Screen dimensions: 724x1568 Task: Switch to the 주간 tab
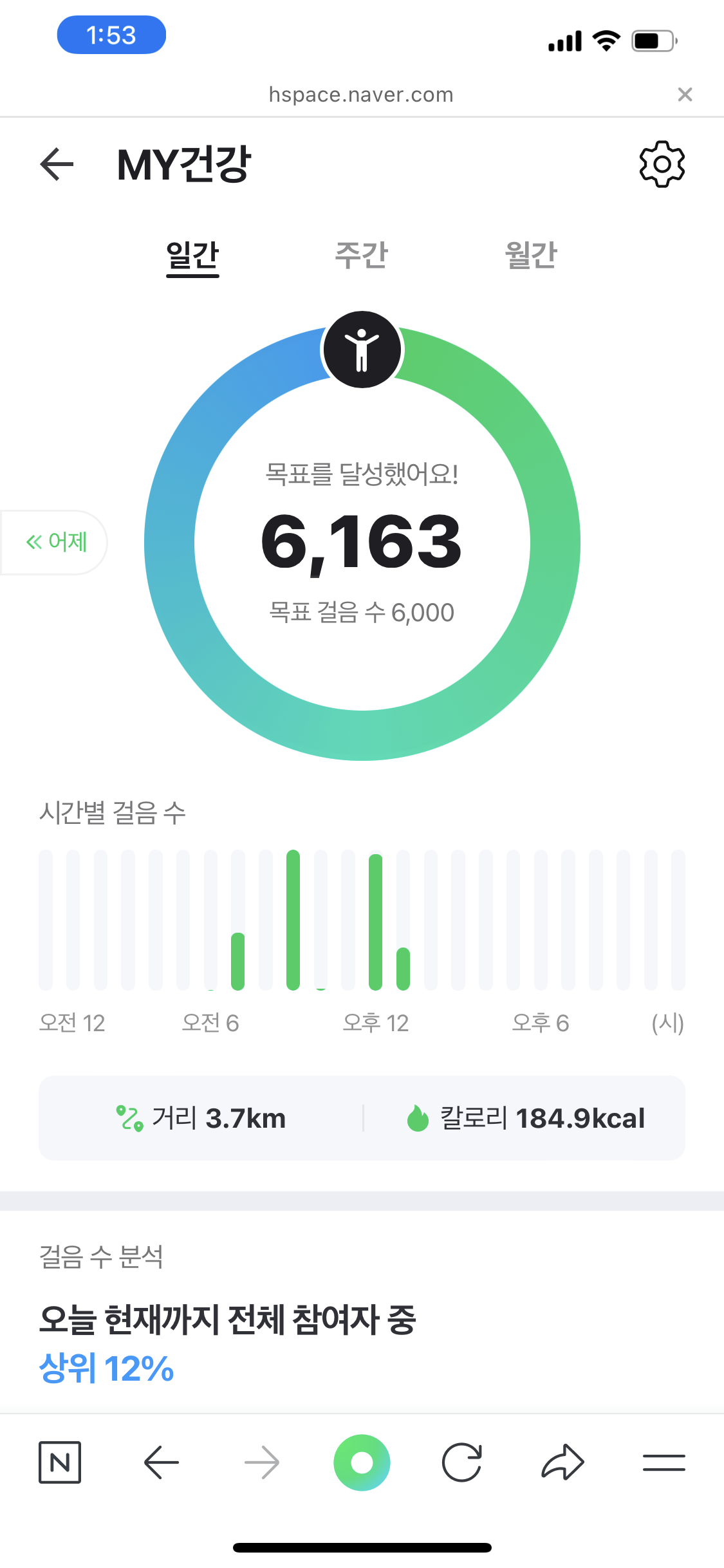coord(361,256)
